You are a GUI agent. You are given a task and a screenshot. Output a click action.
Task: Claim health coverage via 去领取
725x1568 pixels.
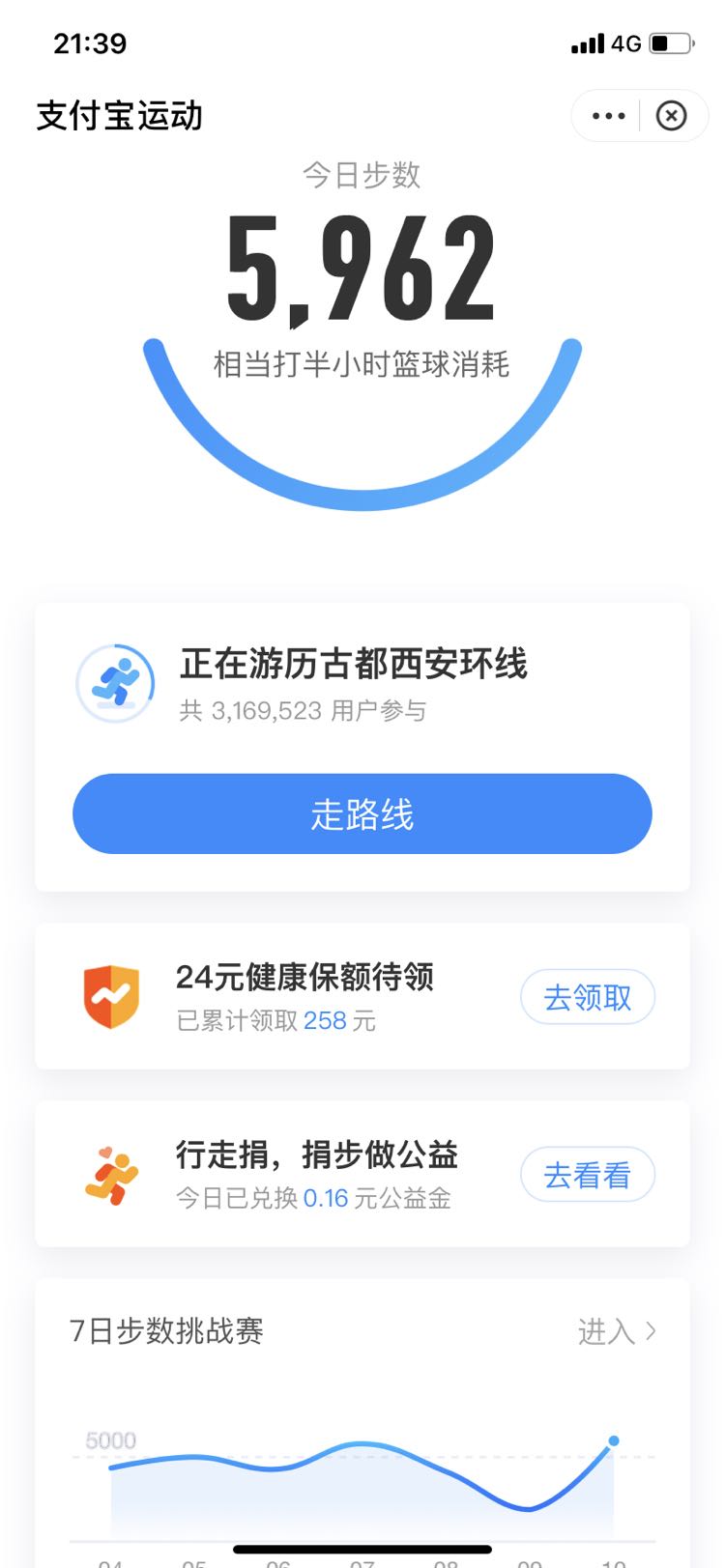coord(588,997)
